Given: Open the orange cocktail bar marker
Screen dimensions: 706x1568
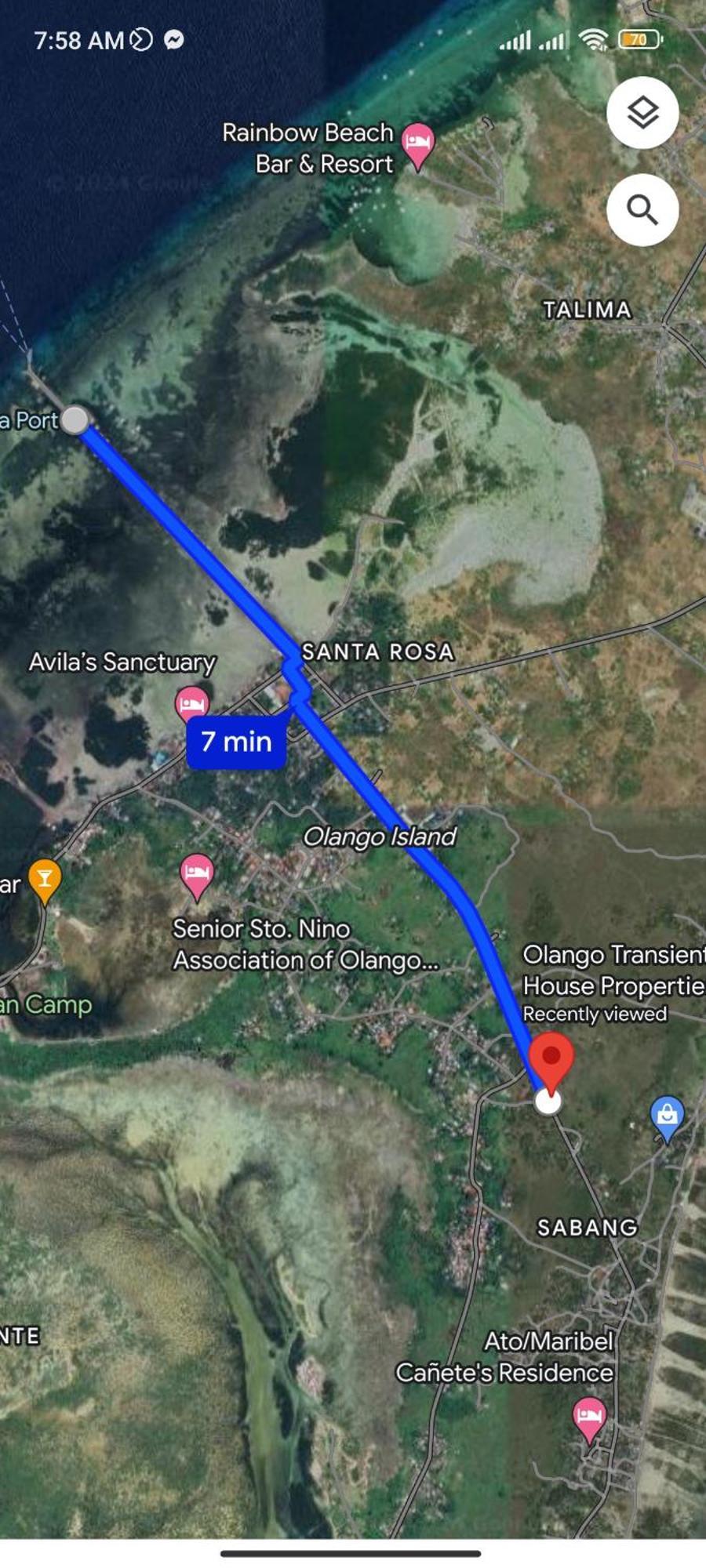Looking at the screenshot, I should click(45, 879).
